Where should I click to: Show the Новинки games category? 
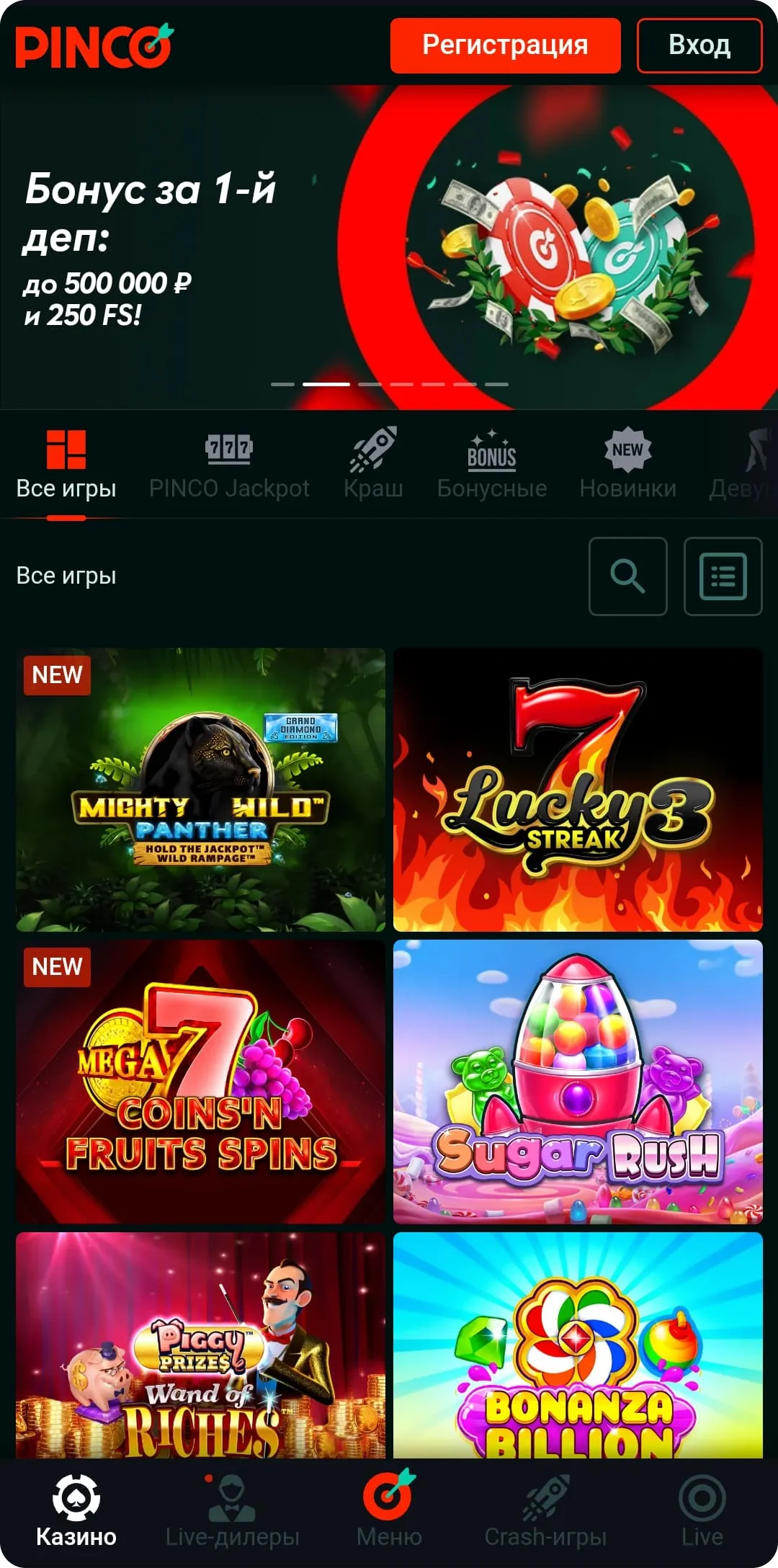(627, 465)
